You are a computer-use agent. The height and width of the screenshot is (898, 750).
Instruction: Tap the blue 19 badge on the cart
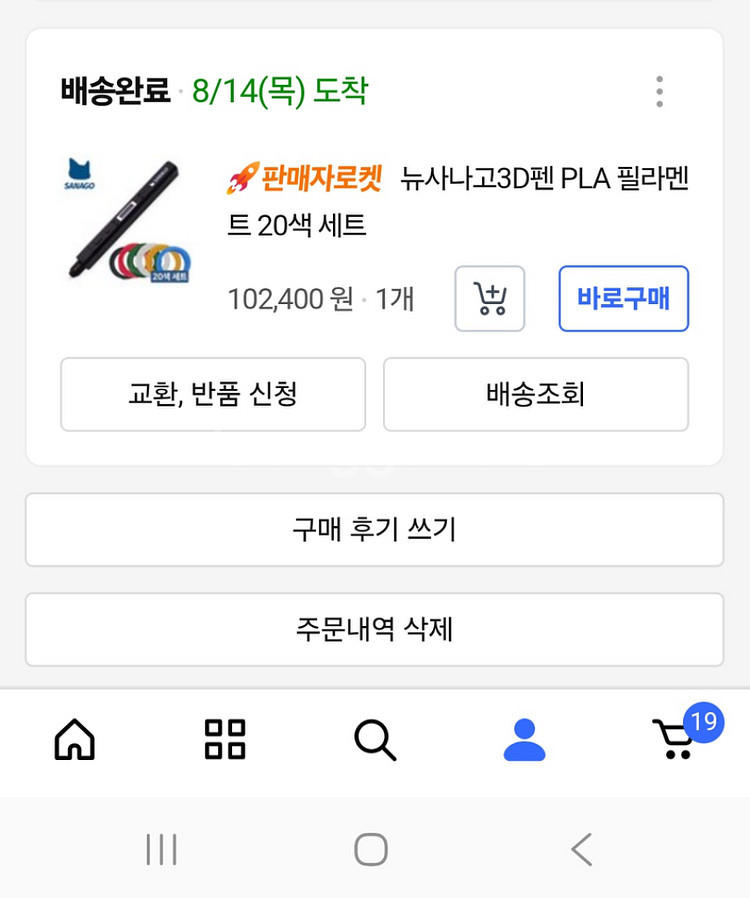(703, 718)
